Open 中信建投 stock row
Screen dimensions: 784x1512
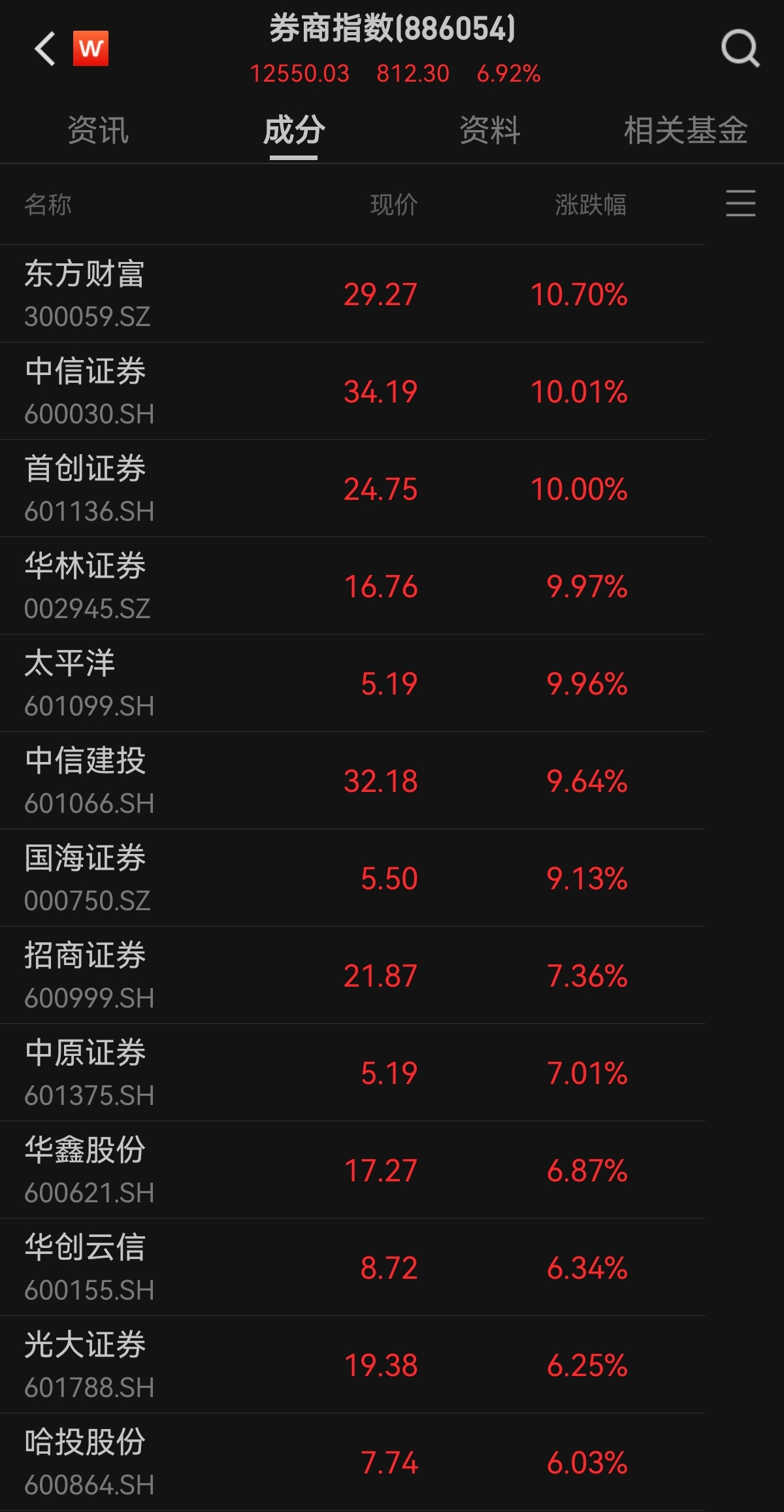click(353, 780)
